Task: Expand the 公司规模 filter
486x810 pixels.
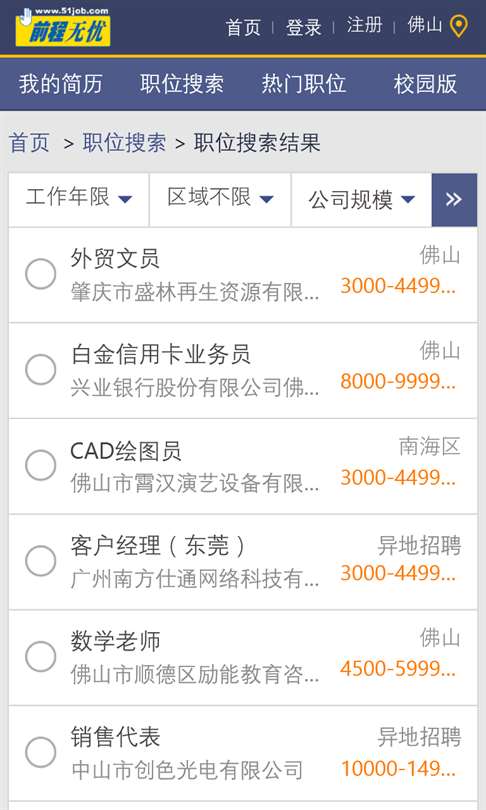Action: pyautogui.click(x=362, y=199)
